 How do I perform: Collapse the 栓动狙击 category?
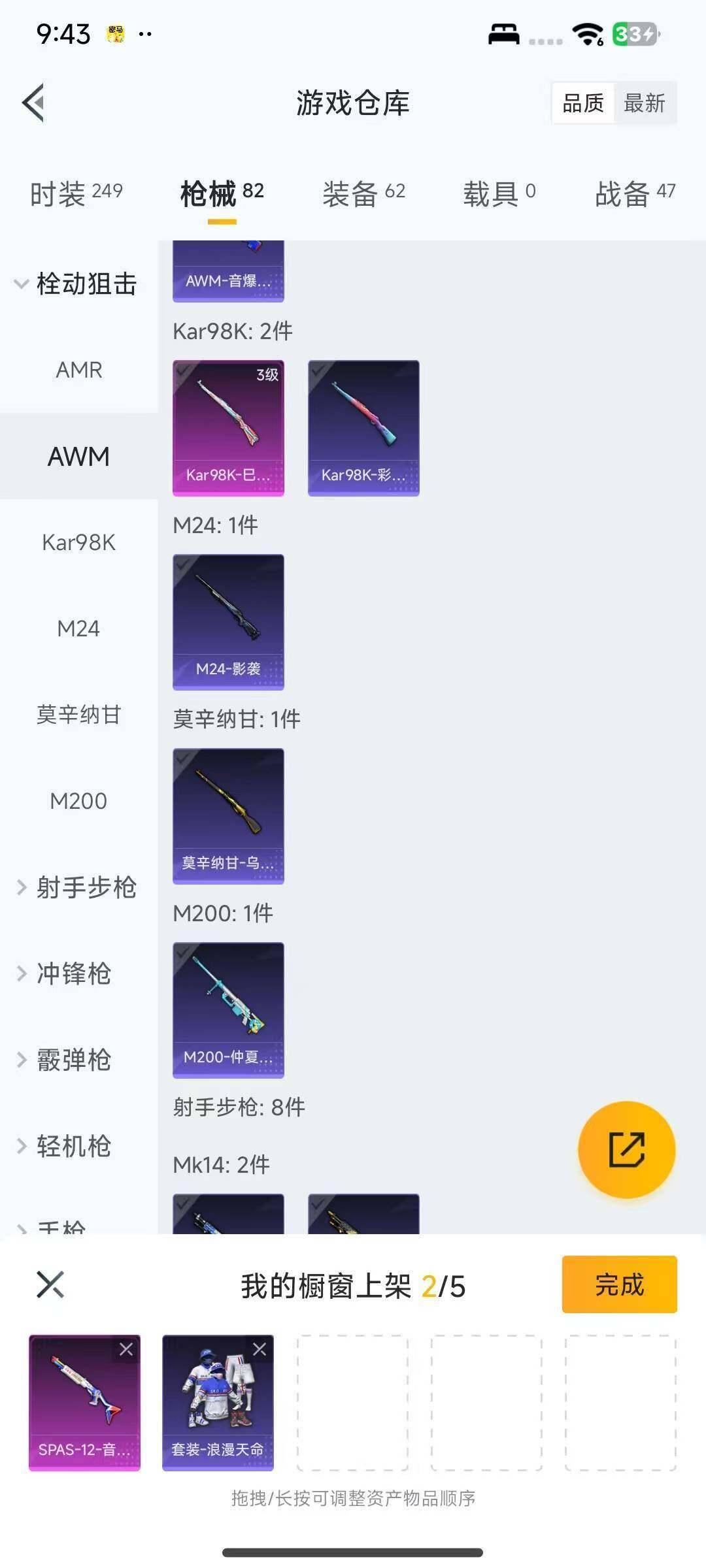pos(78,284)
